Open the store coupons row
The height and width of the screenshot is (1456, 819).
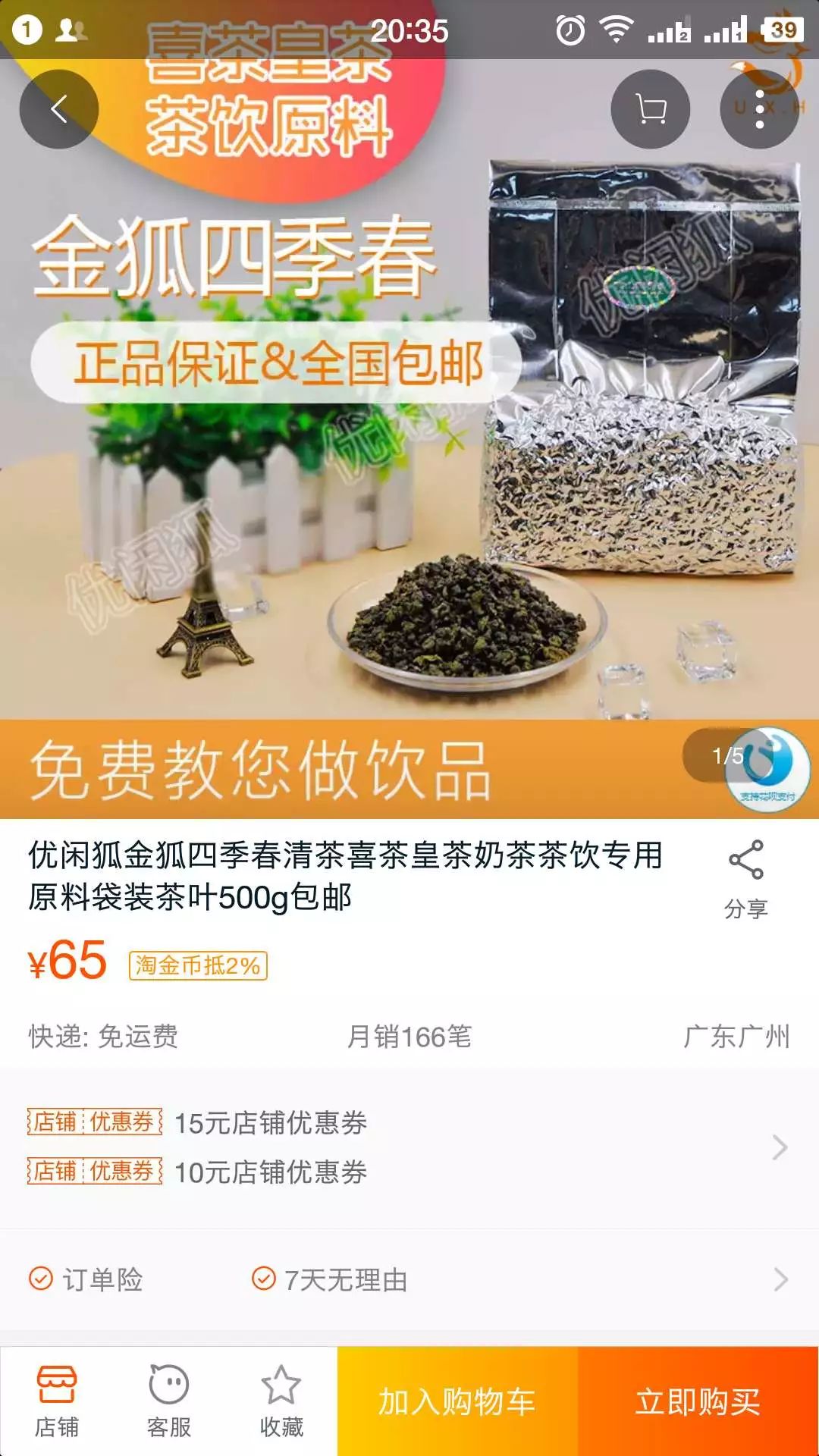[x=409, y=1147]
